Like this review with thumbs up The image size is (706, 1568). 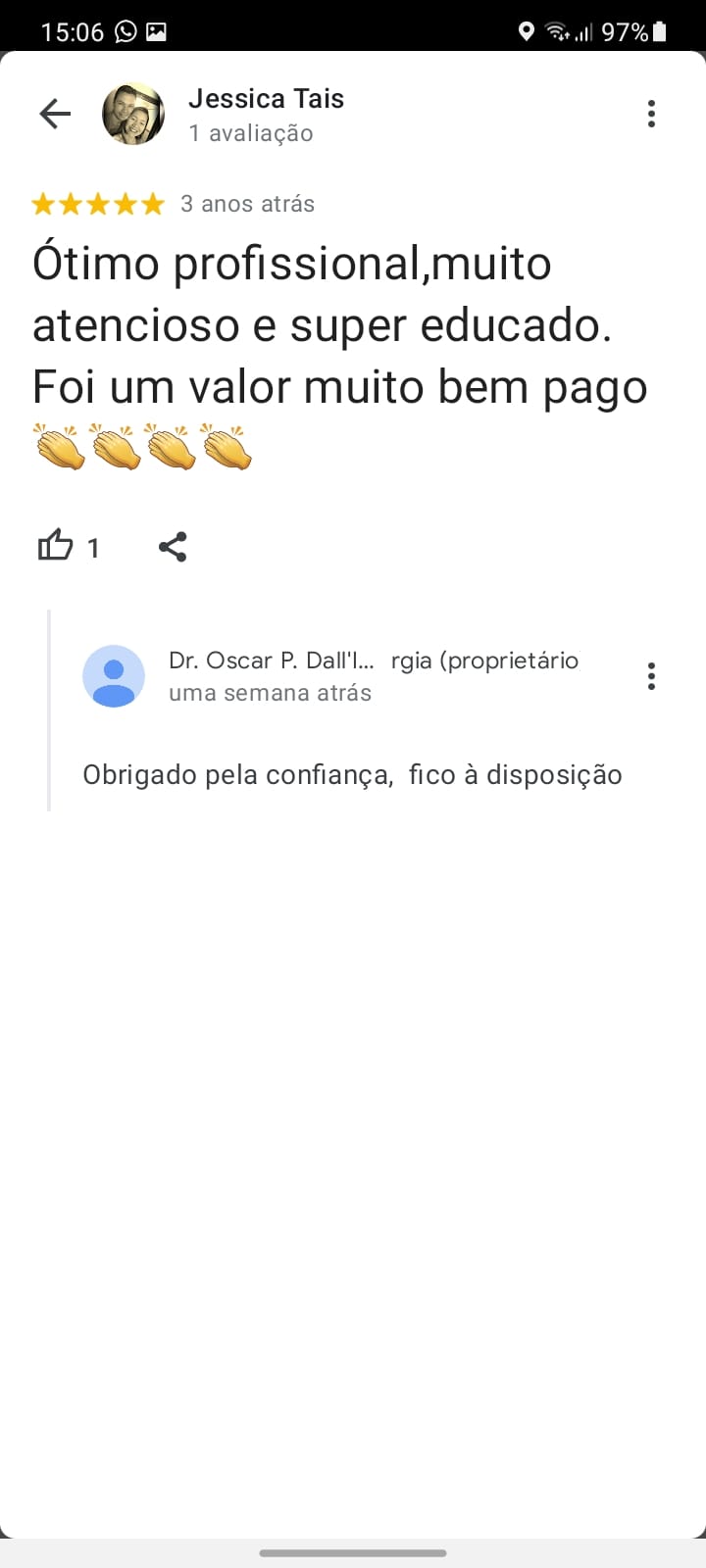56,546
